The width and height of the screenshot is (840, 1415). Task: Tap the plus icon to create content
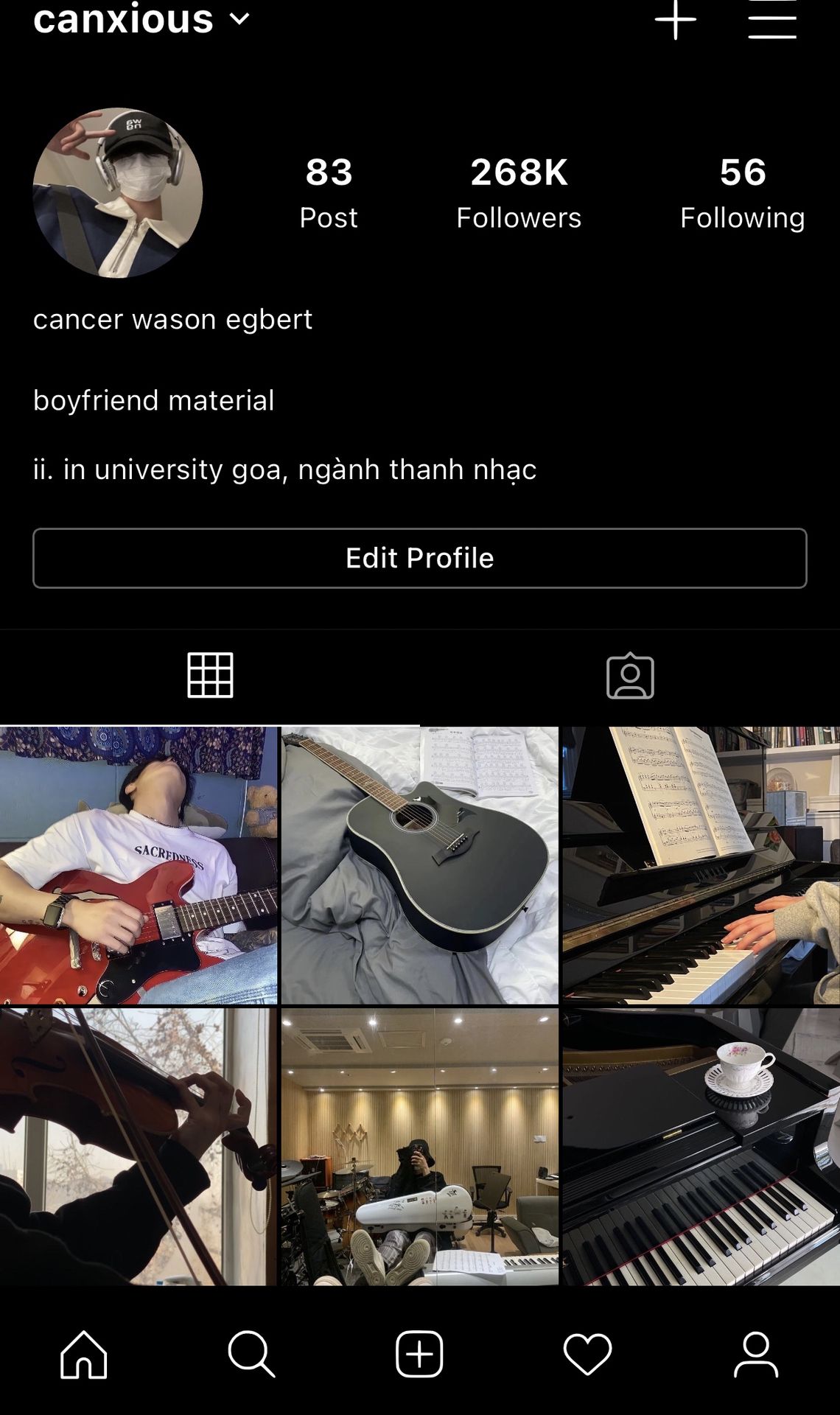coord(675,18)
